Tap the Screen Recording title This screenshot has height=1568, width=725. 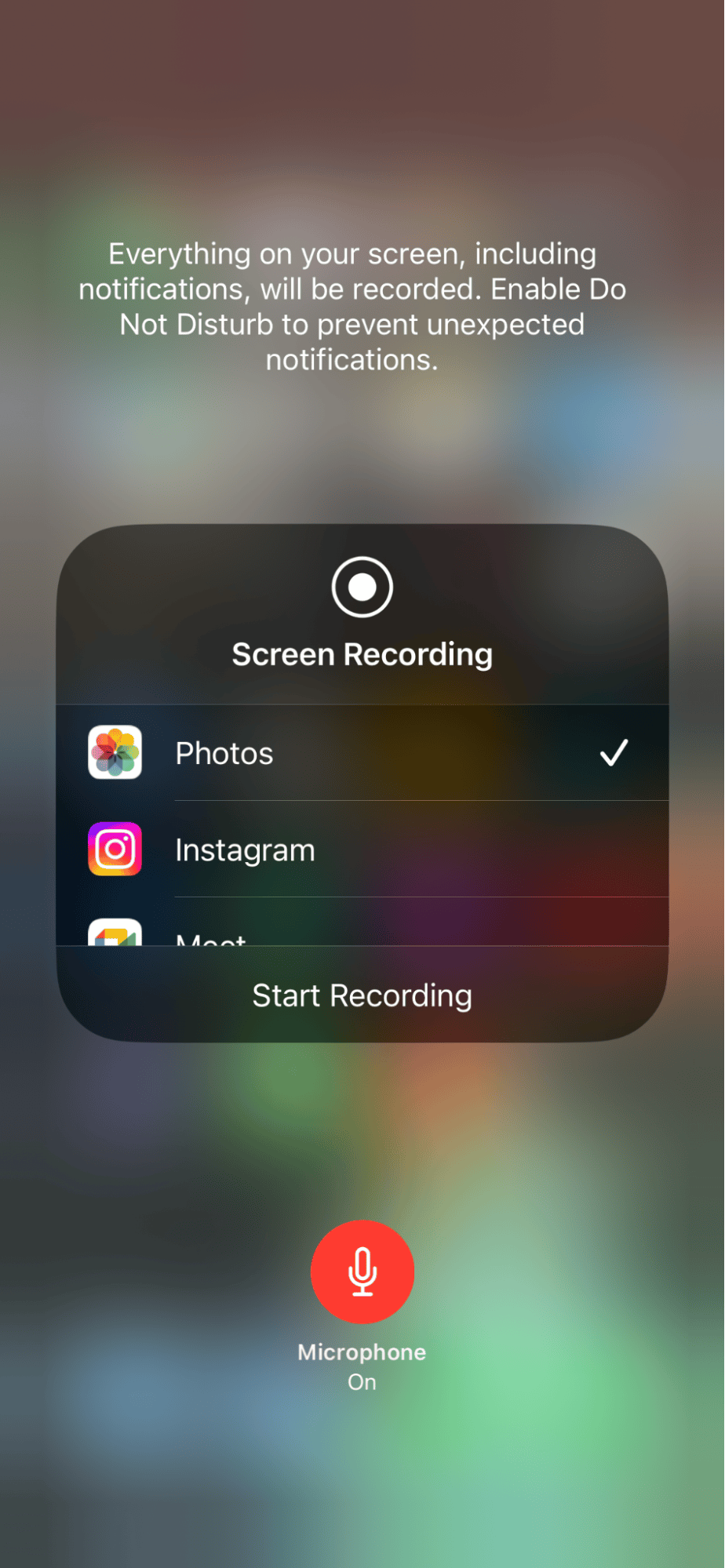(x=362, y=653)
